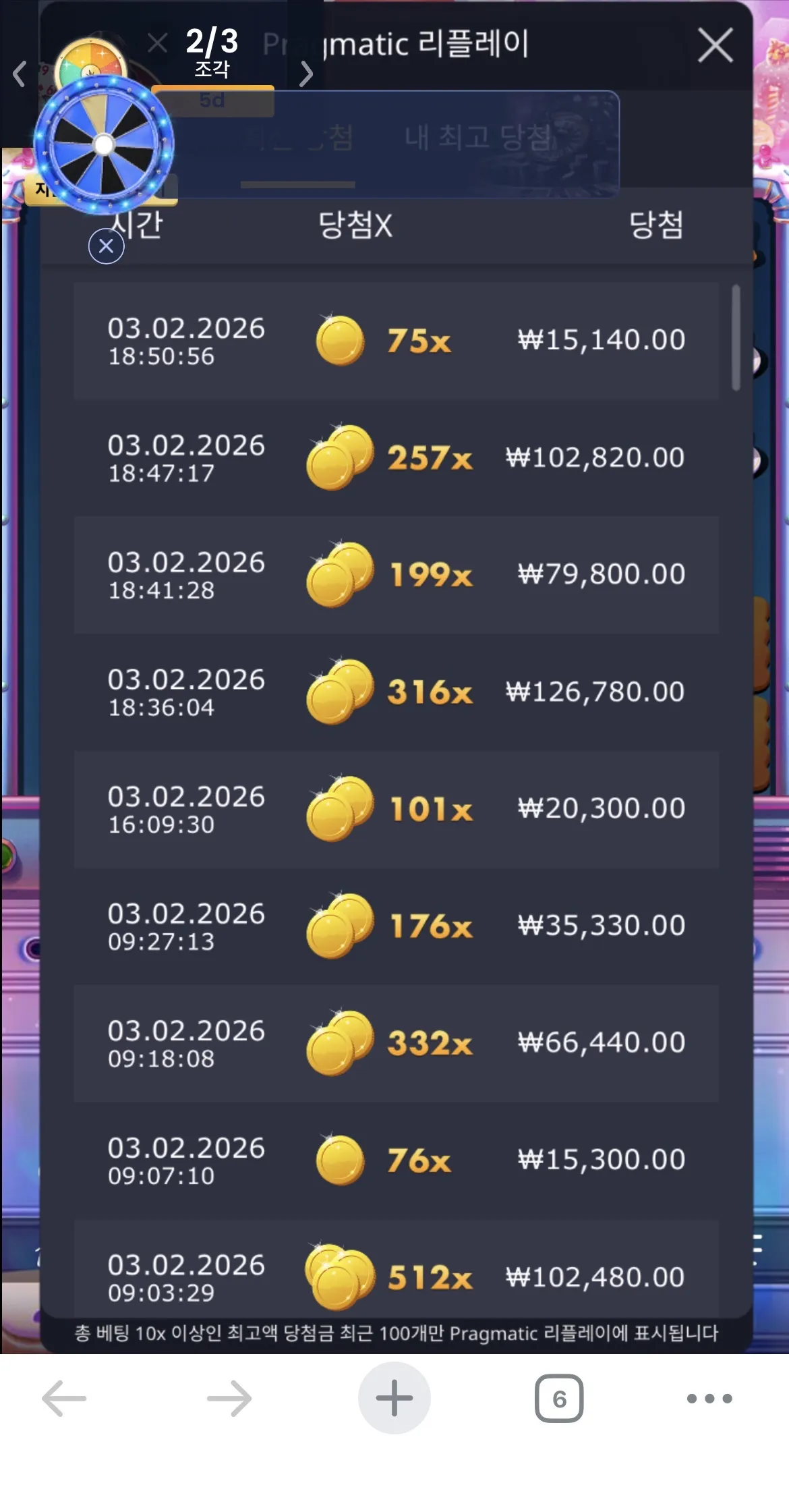Select the 101x win at 16:09:30
The image size is (789, 1512).
[396, 809]
